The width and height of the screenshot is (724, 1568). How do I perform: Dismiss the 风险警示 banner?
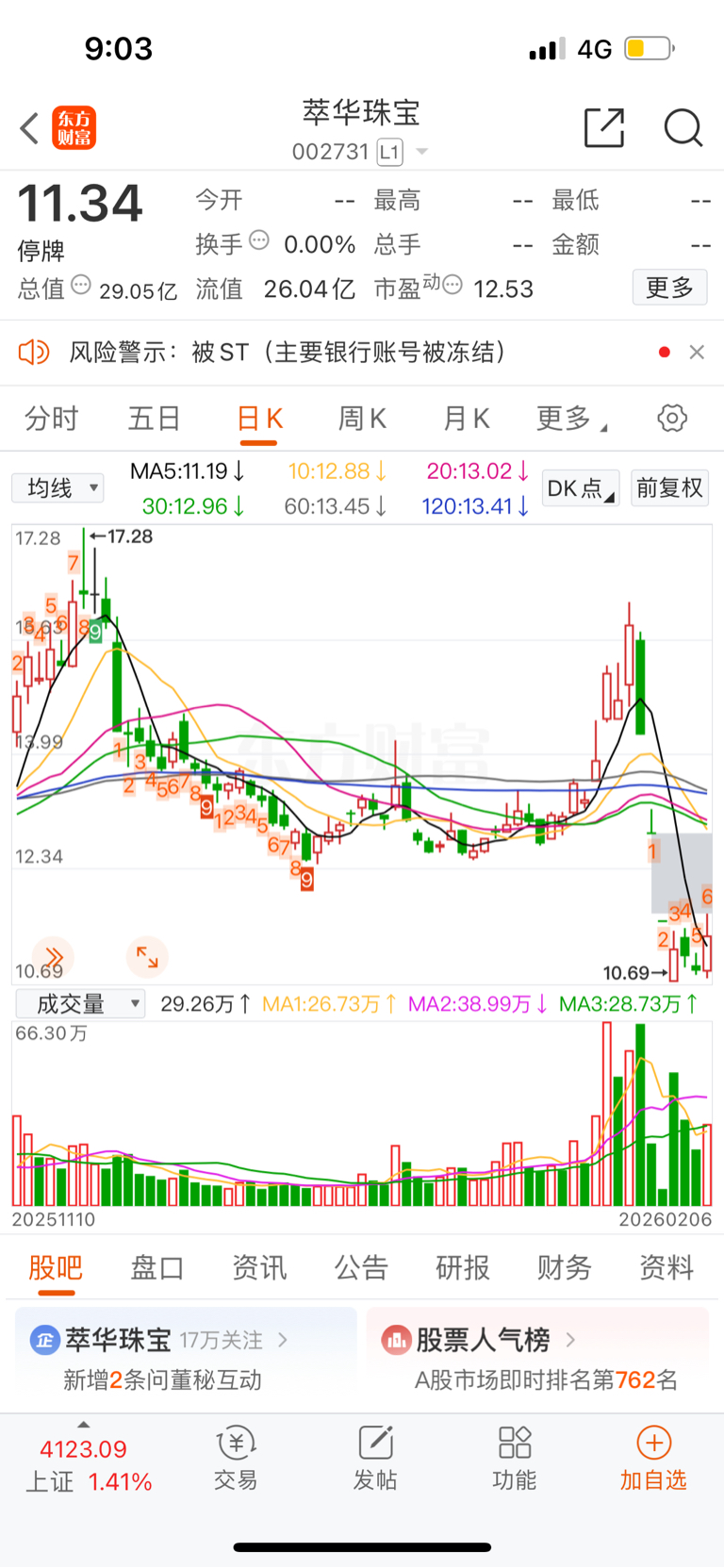(697, 352)
